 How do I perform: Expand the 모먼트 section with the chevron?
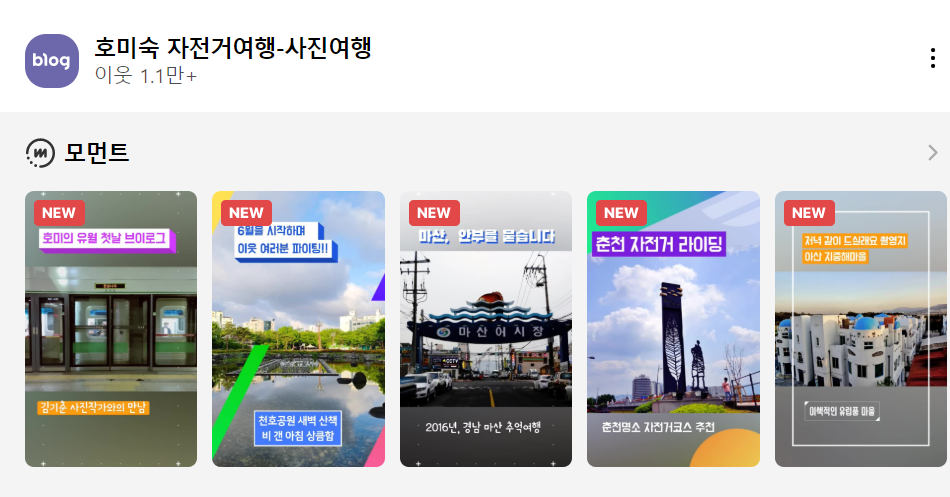click(x=932, y=153)
